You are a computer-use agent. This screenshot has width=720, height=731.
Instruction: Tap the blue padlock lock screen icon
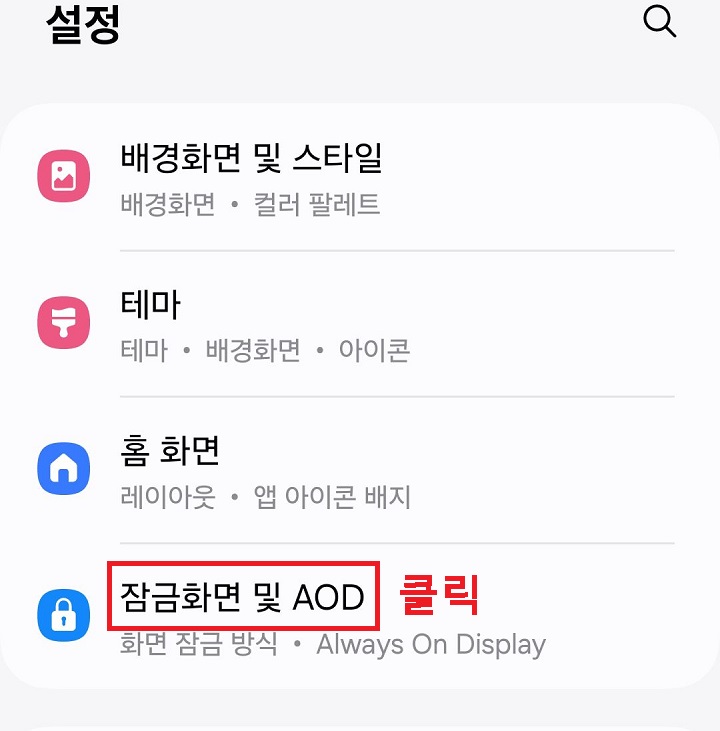[64, 614]
